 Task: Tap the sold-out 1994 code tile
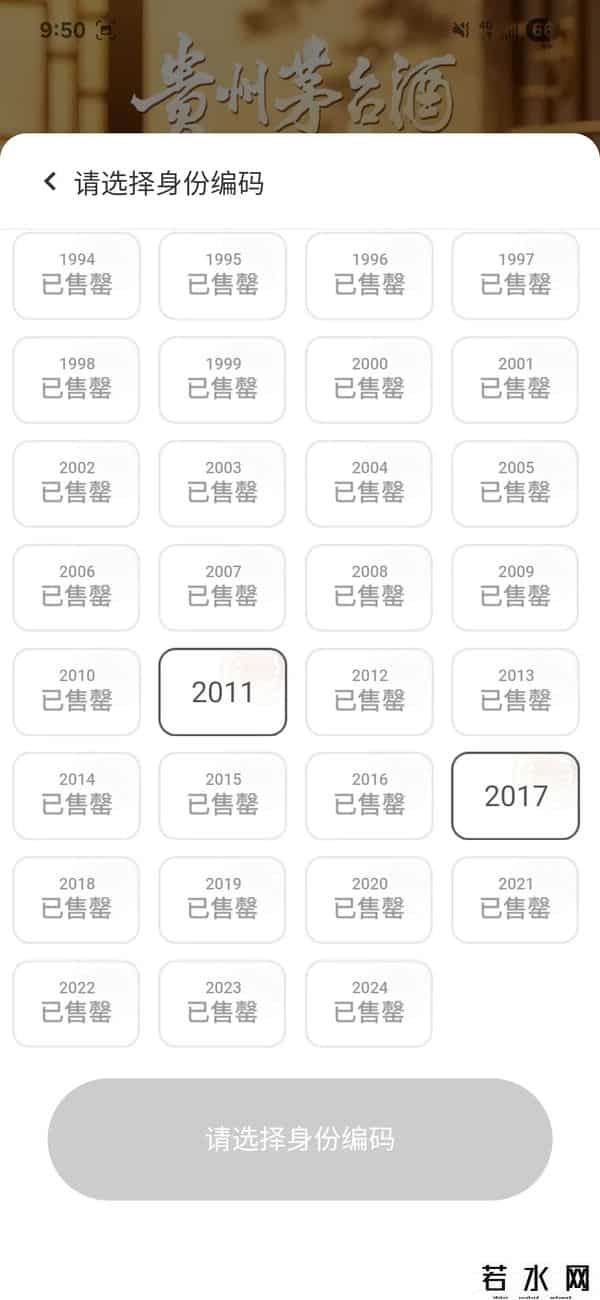click(x=77, y=276)
